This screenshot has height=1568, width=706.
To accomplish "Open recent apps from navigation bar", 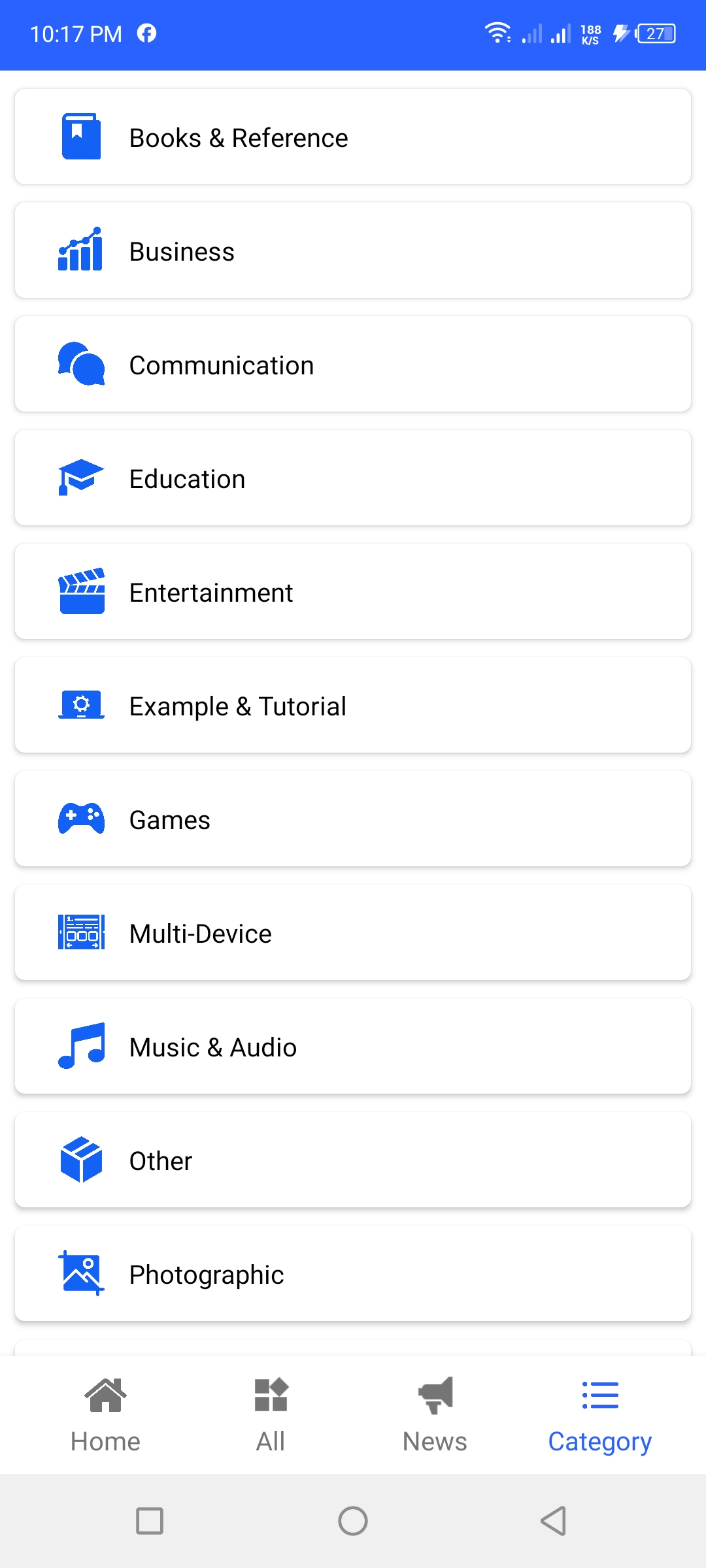I will point(150,1521).
